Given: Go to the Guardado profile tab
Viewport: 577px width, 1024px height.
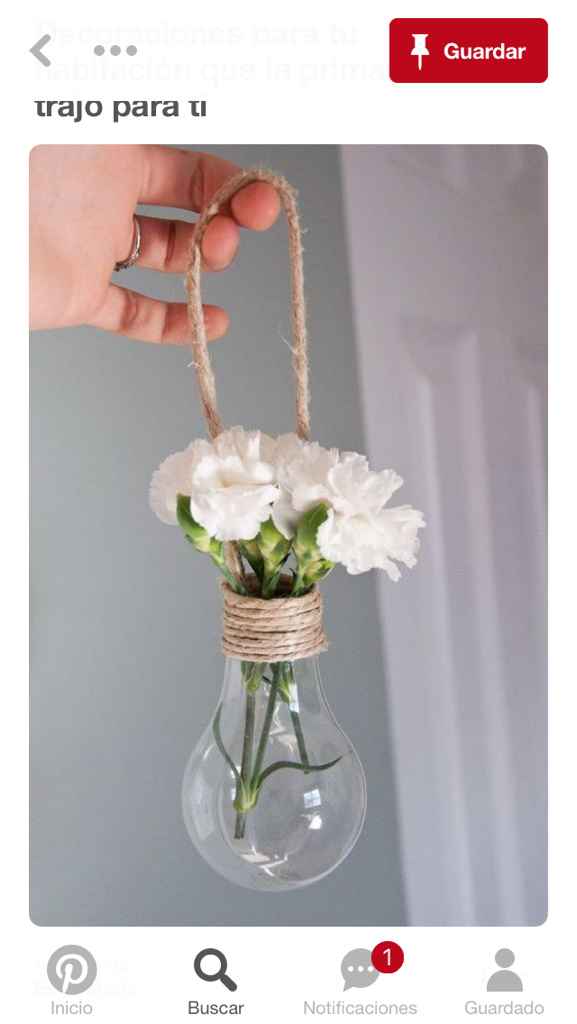Looking at the screenshot, I should click(504, 980).
